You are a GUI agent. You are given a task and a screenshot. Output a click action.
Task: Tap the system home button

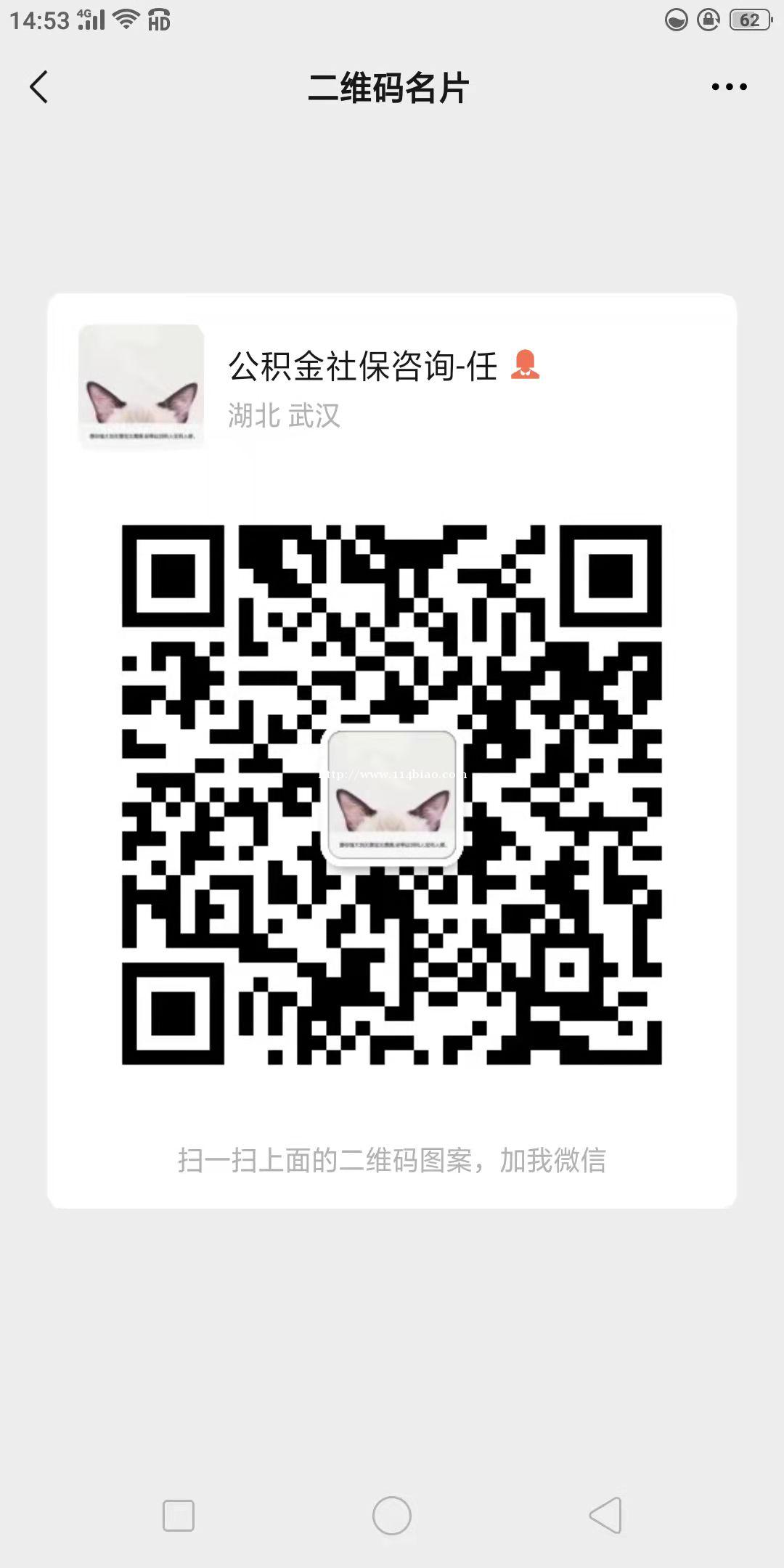click(392, 1516)
